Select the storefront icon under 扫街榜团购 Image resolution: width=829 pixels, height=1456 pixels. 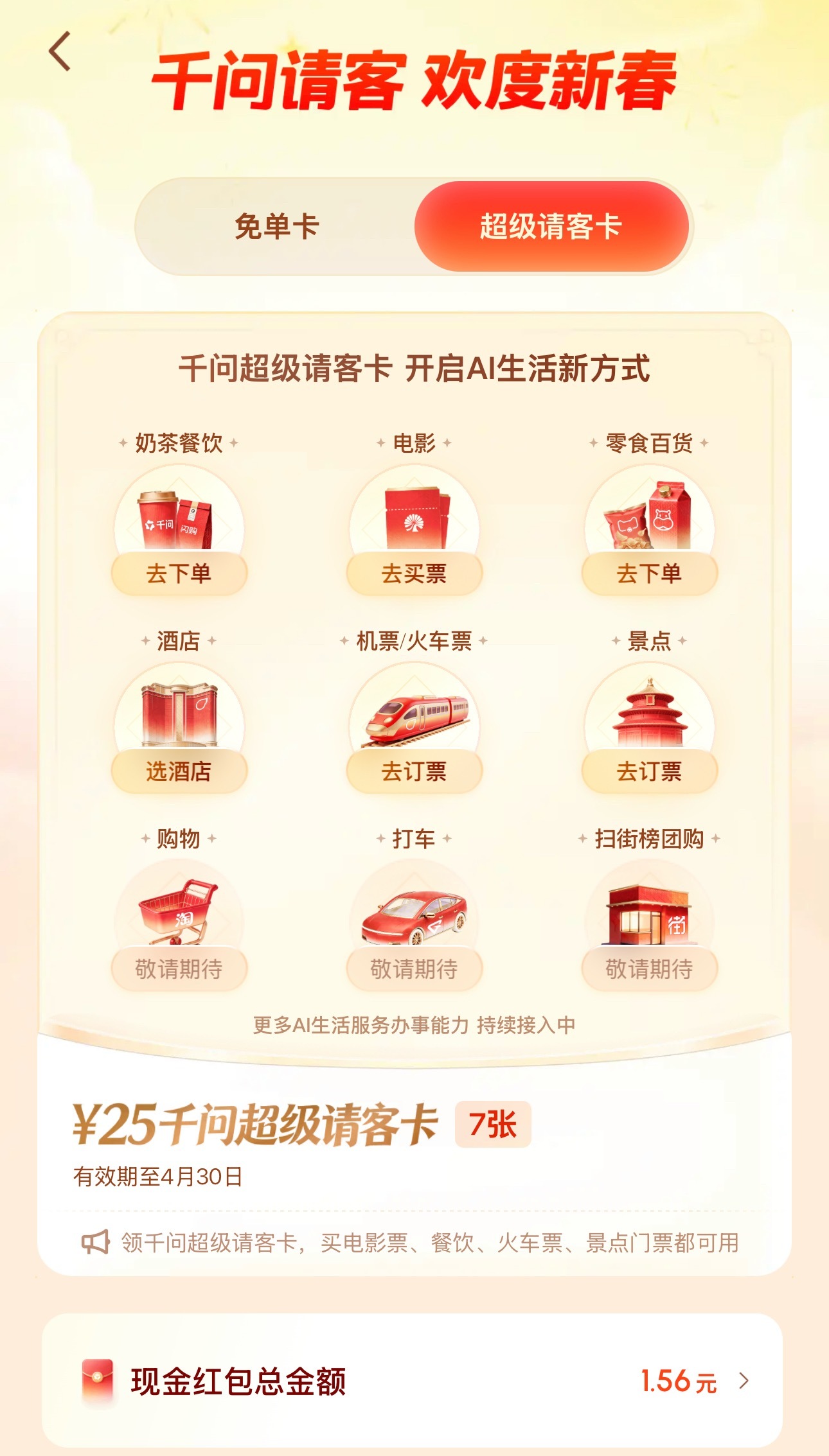pos(651,918)
